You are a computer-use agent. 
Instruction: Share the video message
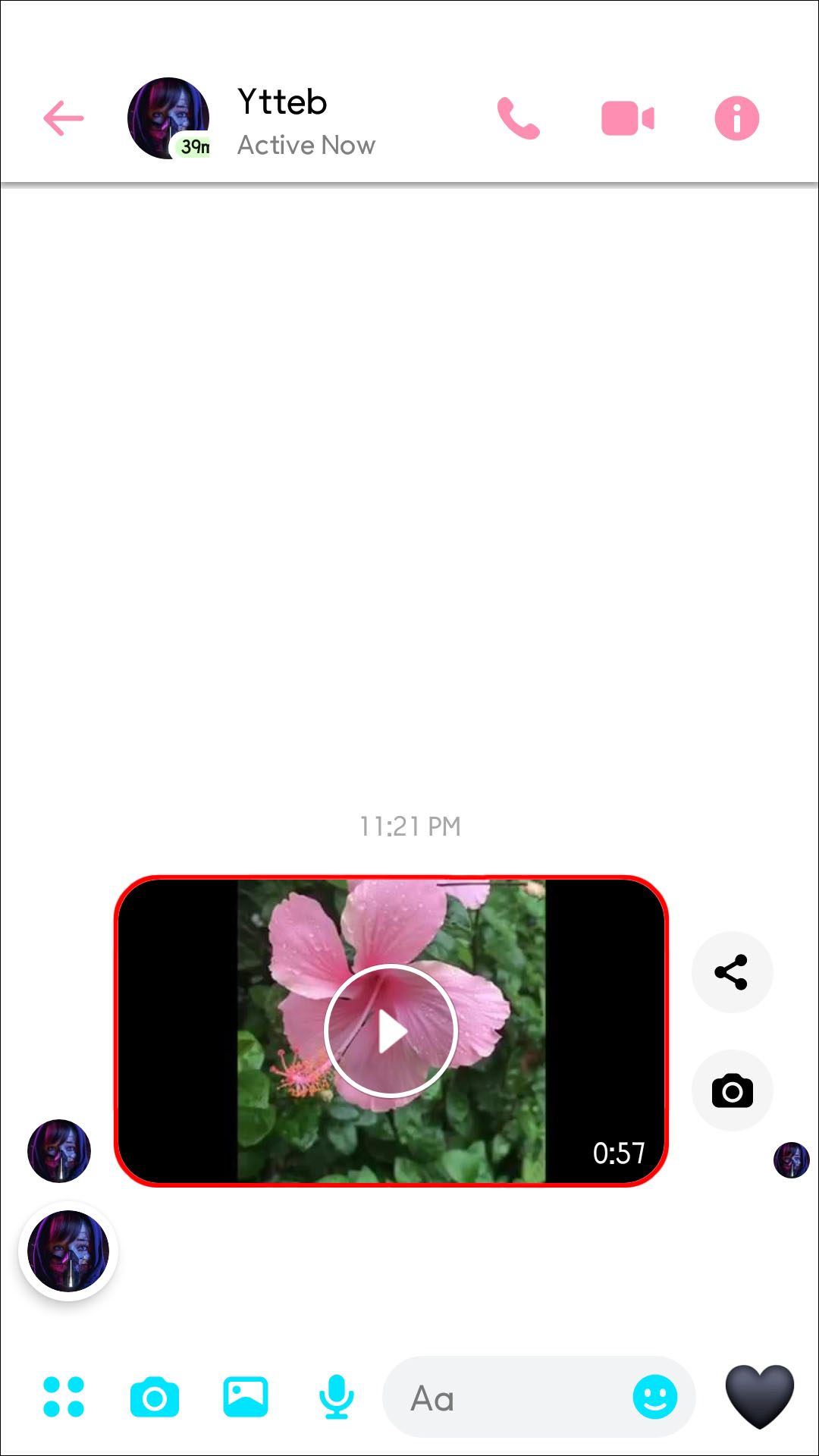(732, 972)
